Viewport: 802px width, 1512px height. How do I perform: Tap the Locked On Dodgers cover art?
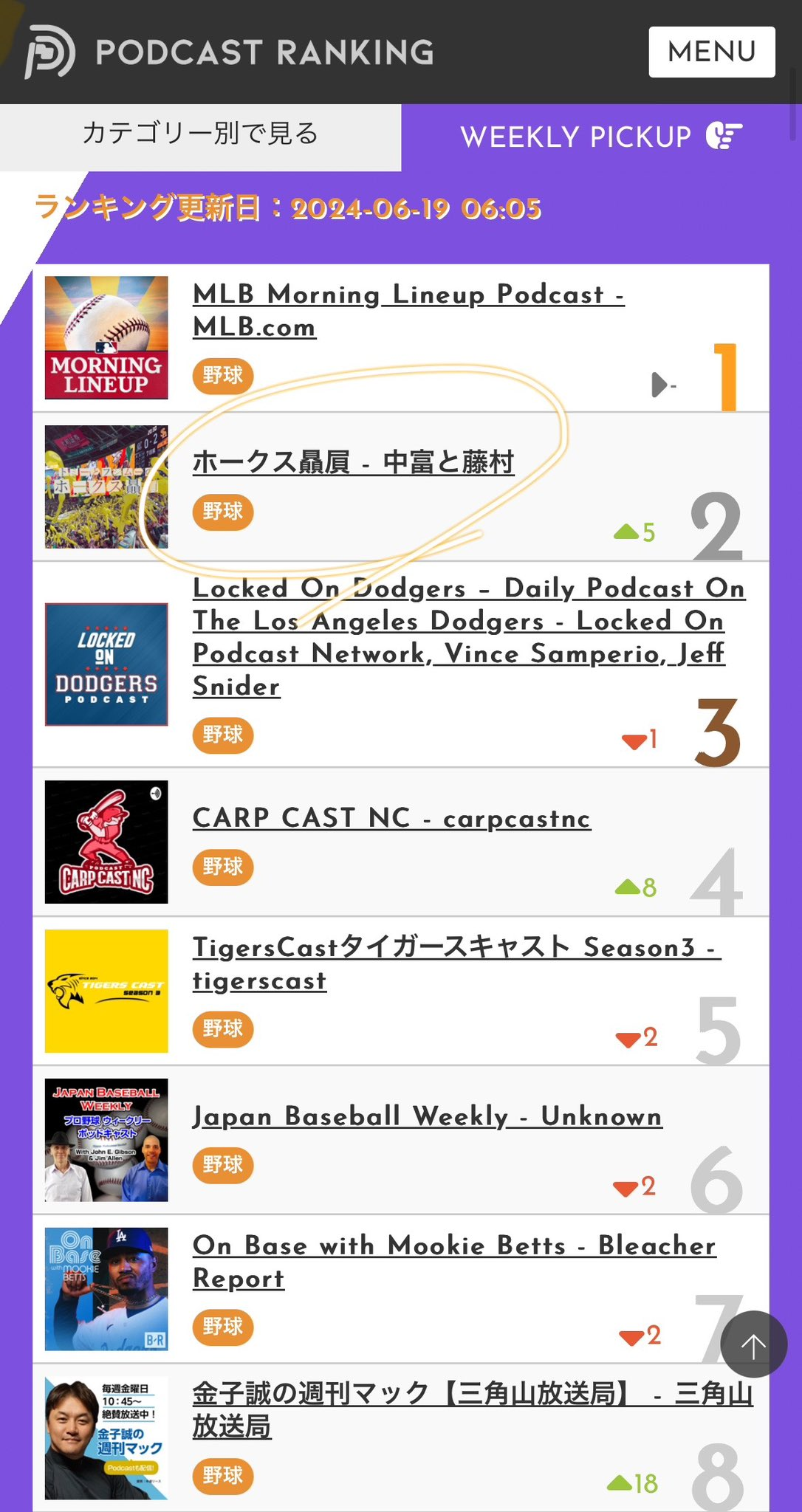[106, 664]
